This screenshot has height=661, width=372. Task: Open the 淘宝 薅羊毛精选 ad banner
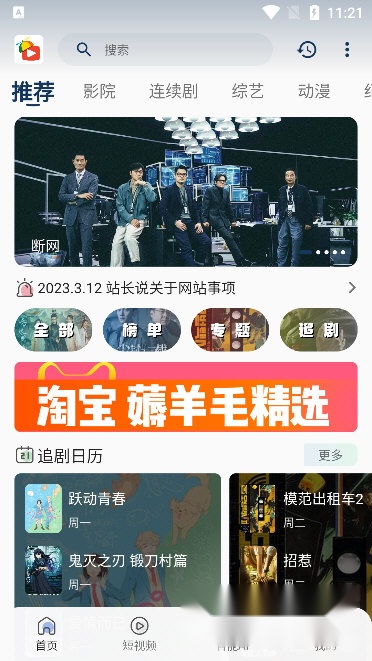pos(186,397)
